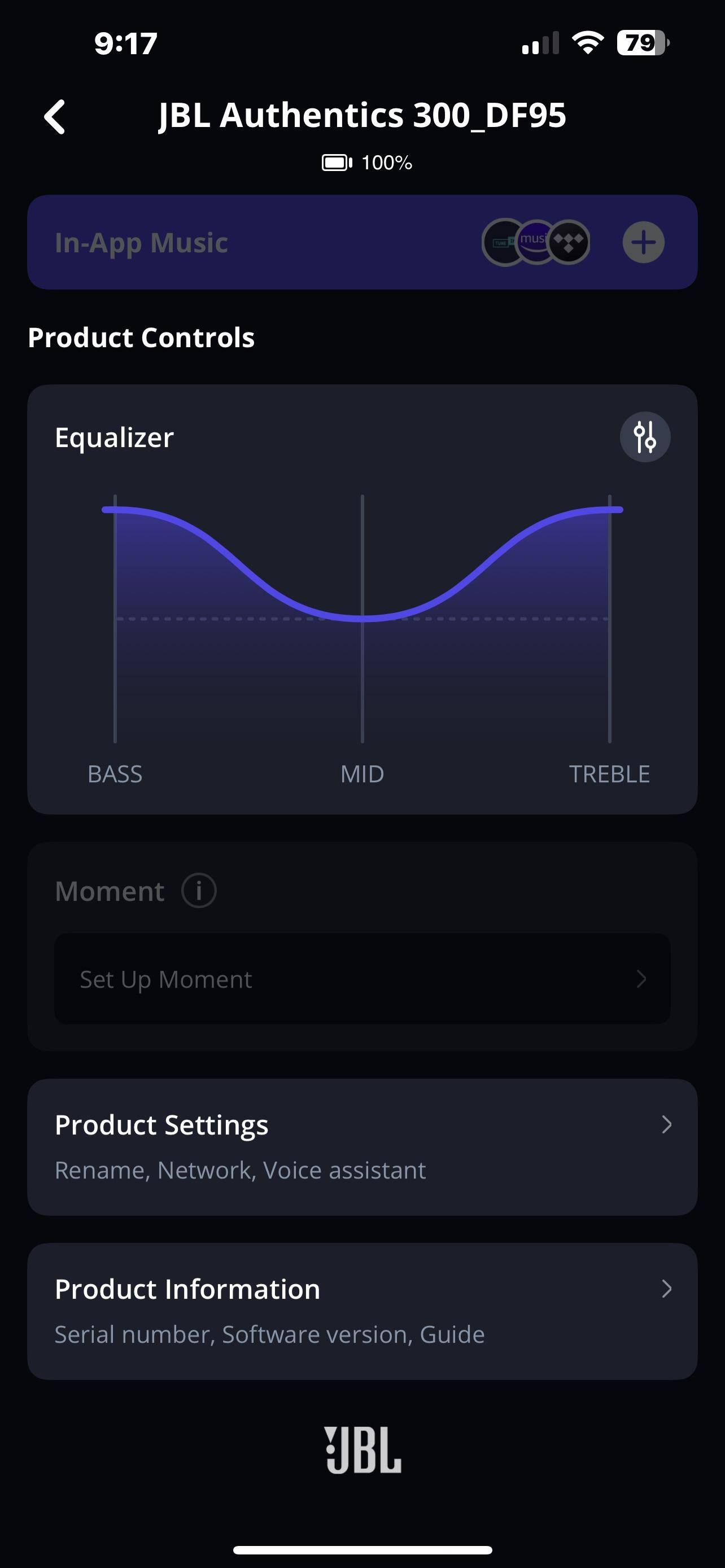Open Product Settings
The width and height of the screenshot is (725, 1568).
(x=362, y=1147)
